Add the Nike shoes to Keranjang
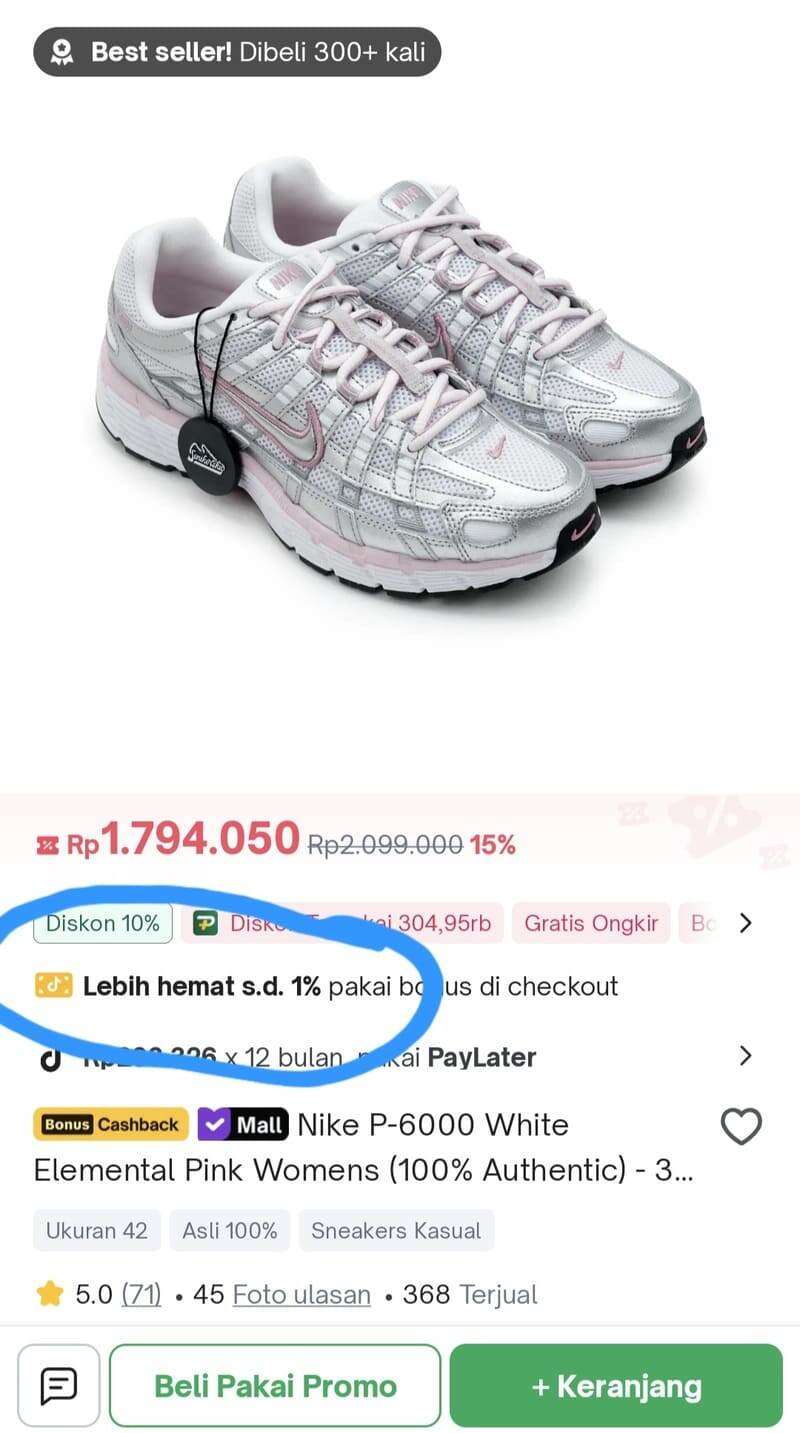This screenshot has width=800, height=1433. point(616,1385)
